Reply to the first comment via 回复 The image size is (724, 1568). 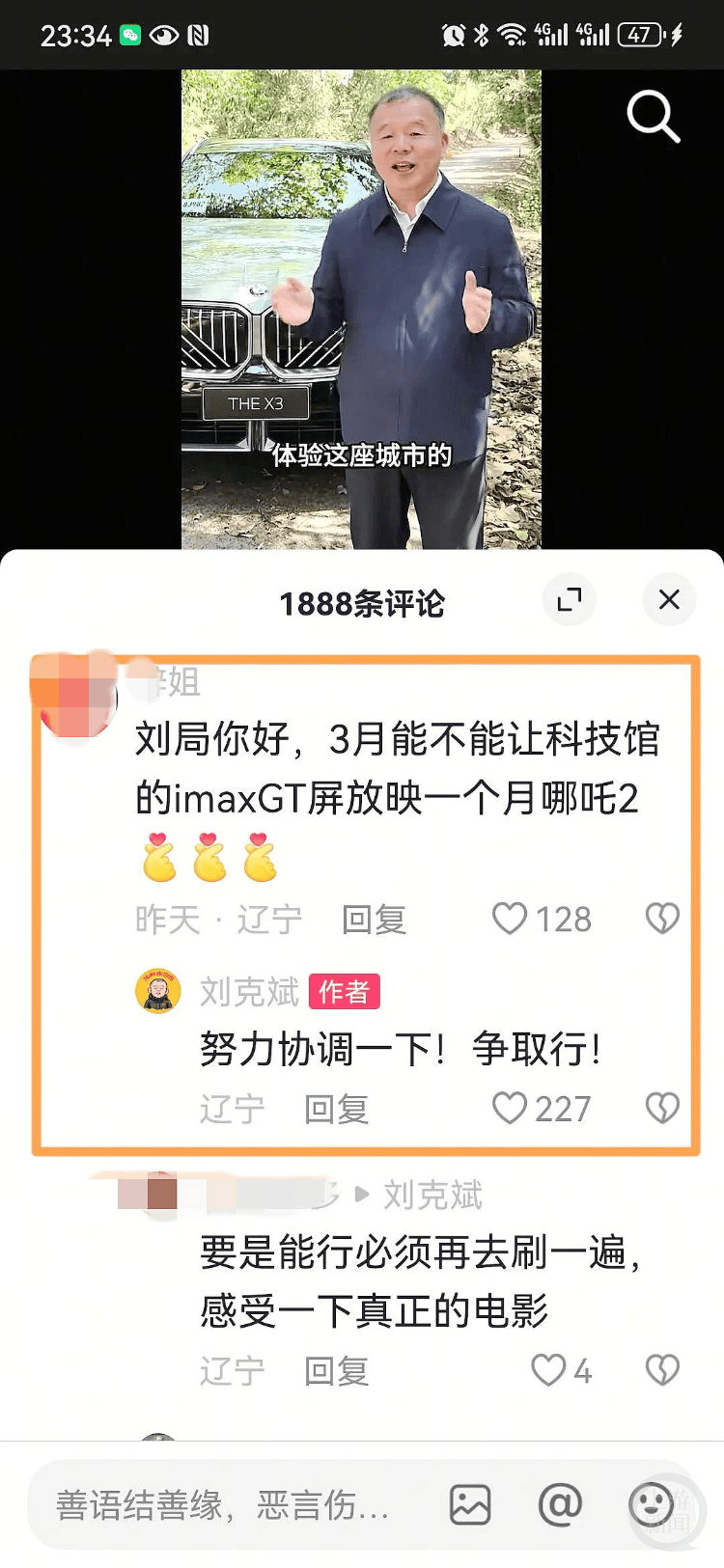click(374, 920)
